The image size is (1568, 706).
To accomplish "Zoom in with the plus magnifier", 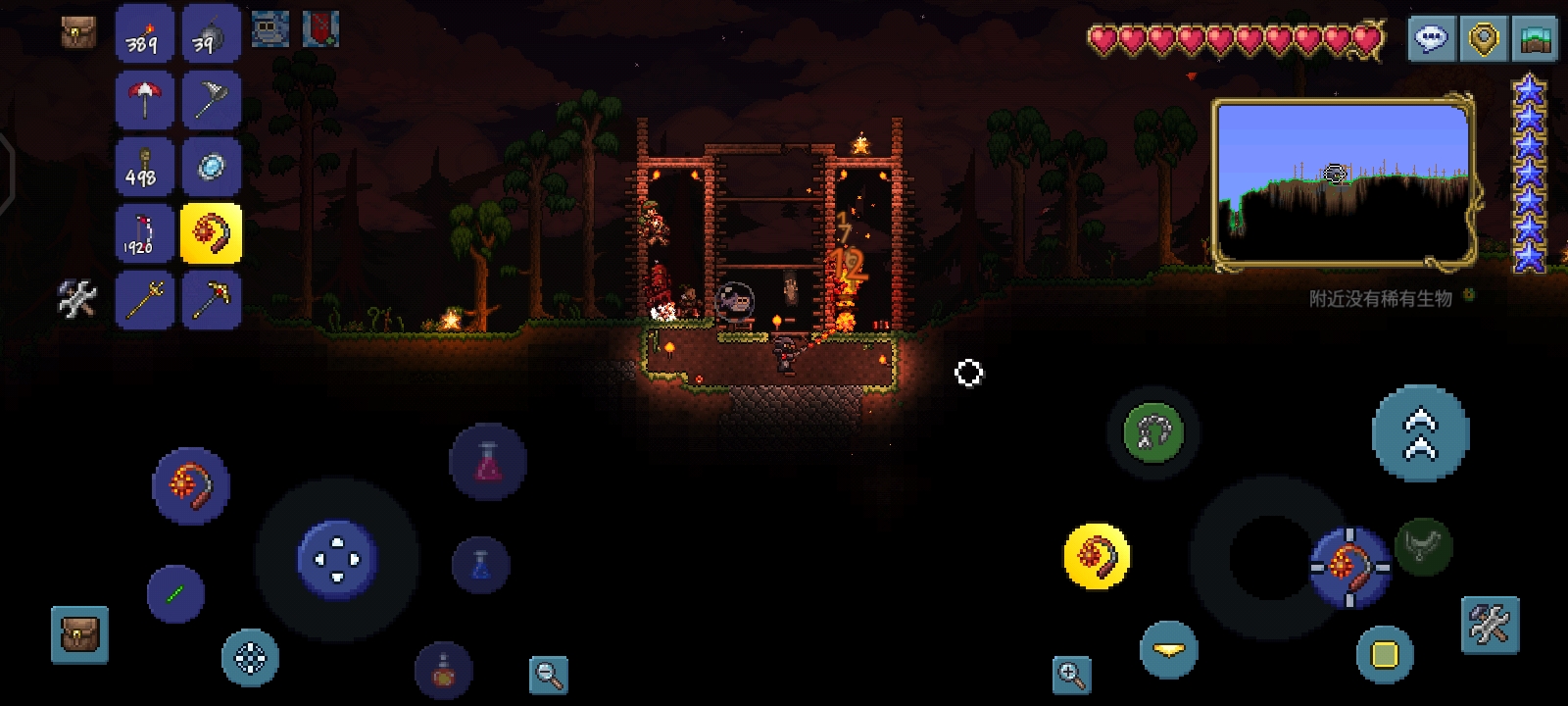I will [x=1071, y=675].
